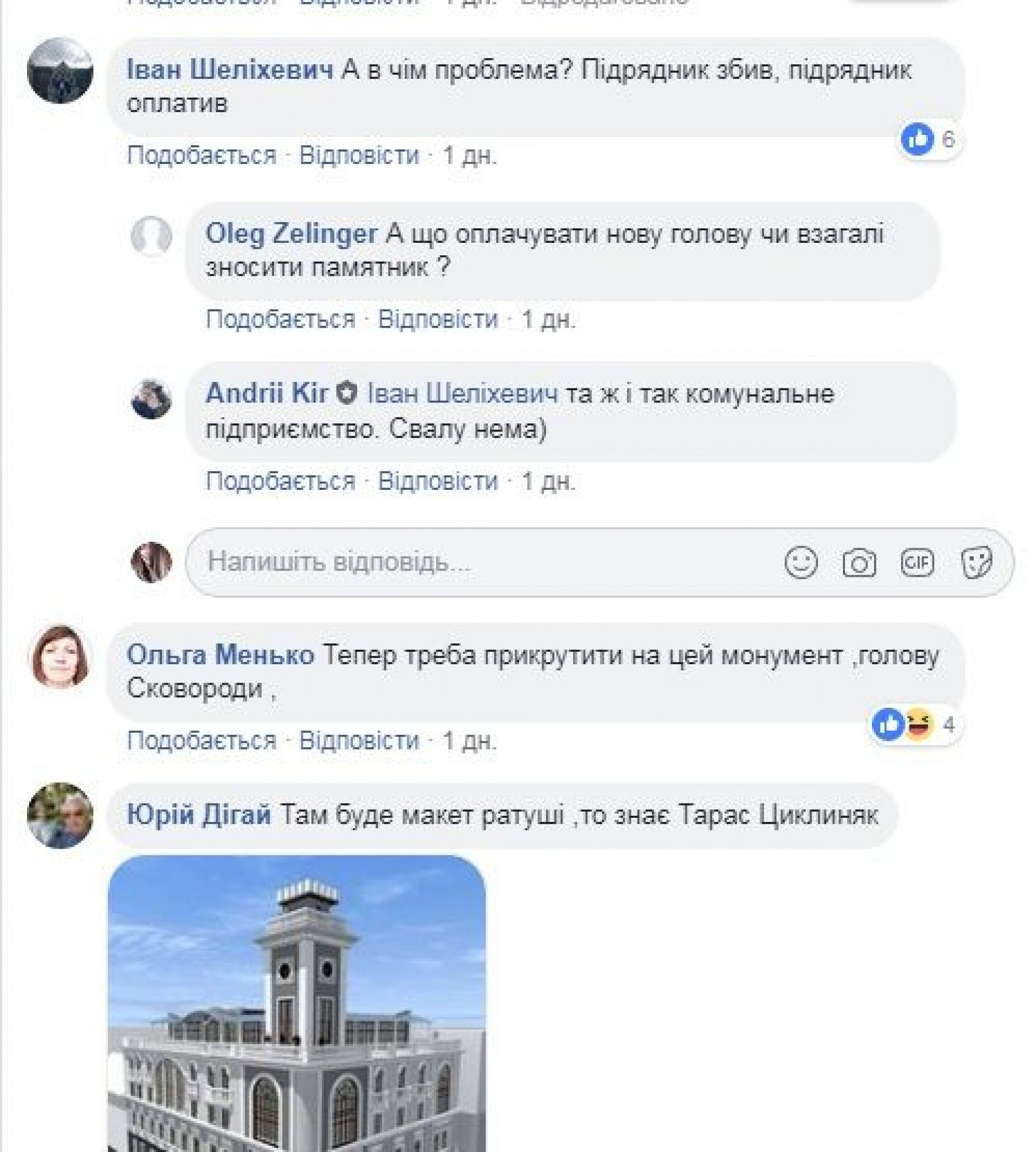Reply to Ольга Менько via Відповісти
This screenshot has width=1036, height=1152.
pos(359,740)
